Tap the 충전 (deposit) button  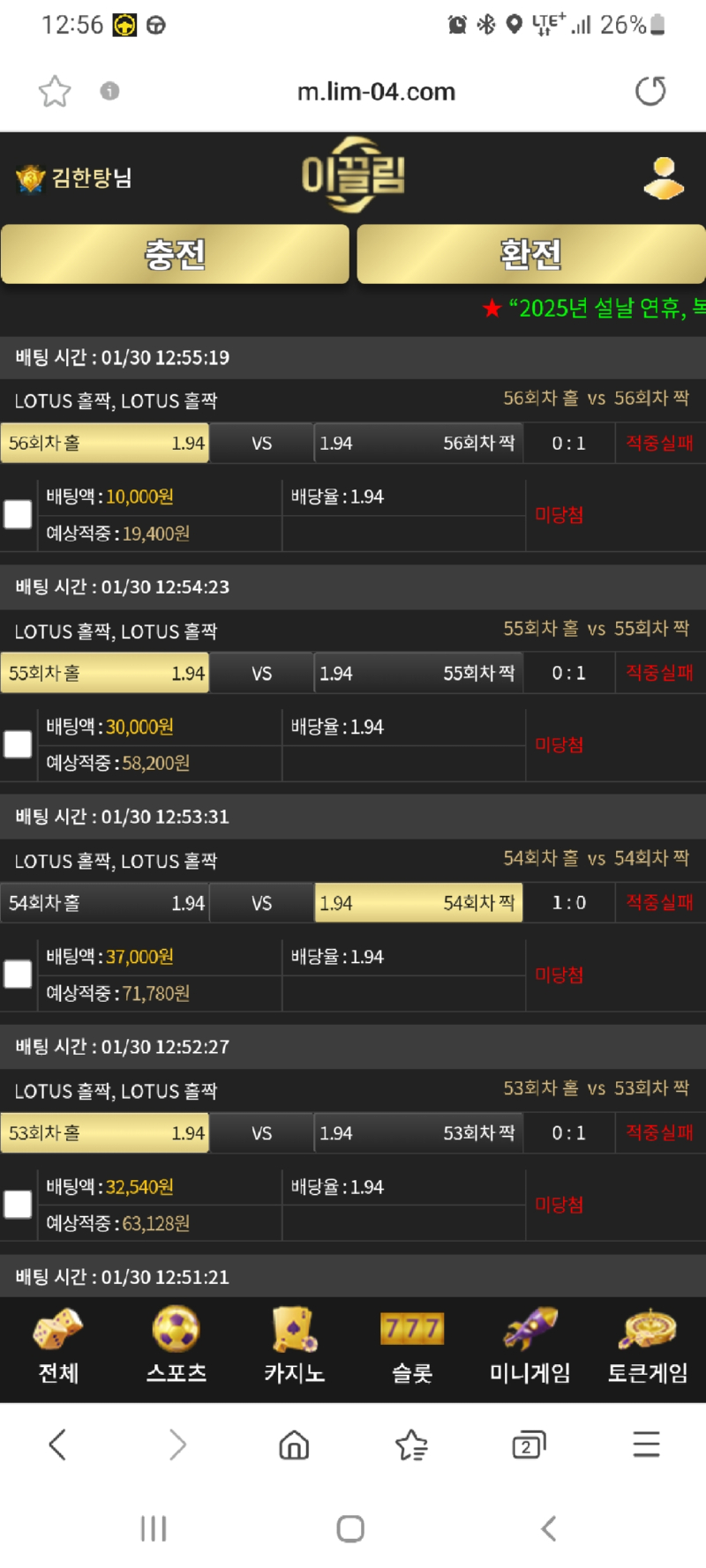coord(175,254)
